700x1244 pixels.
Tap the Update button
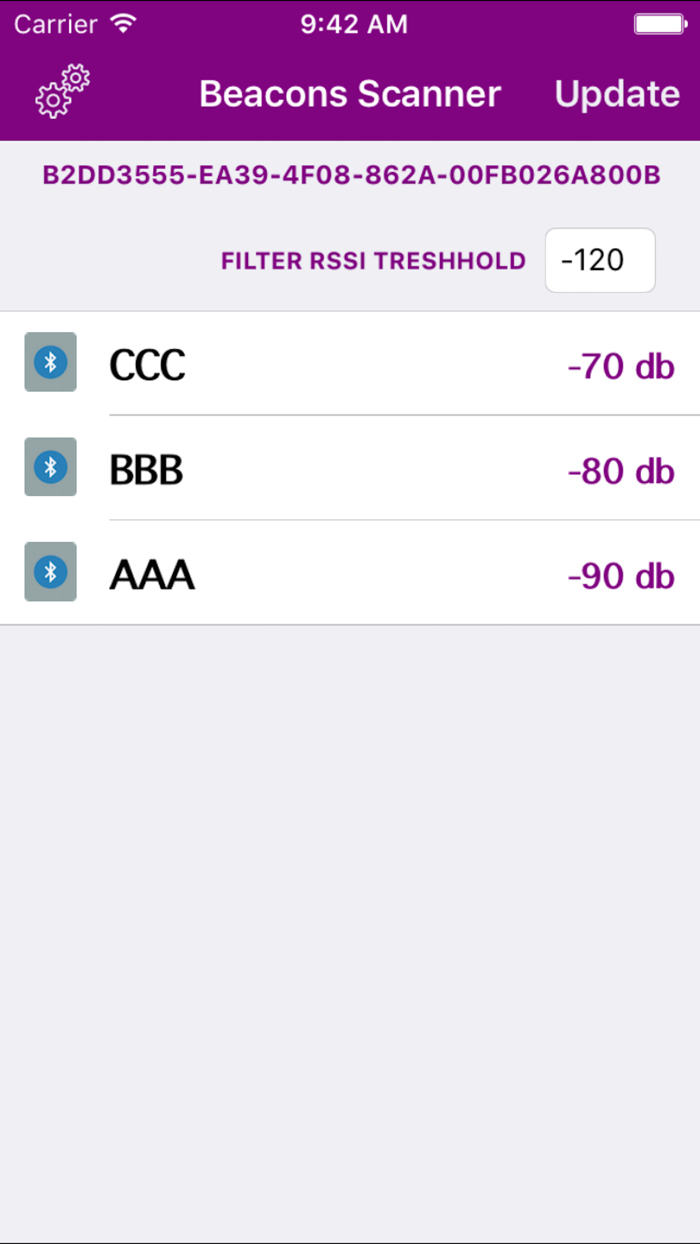coord(617,94)
